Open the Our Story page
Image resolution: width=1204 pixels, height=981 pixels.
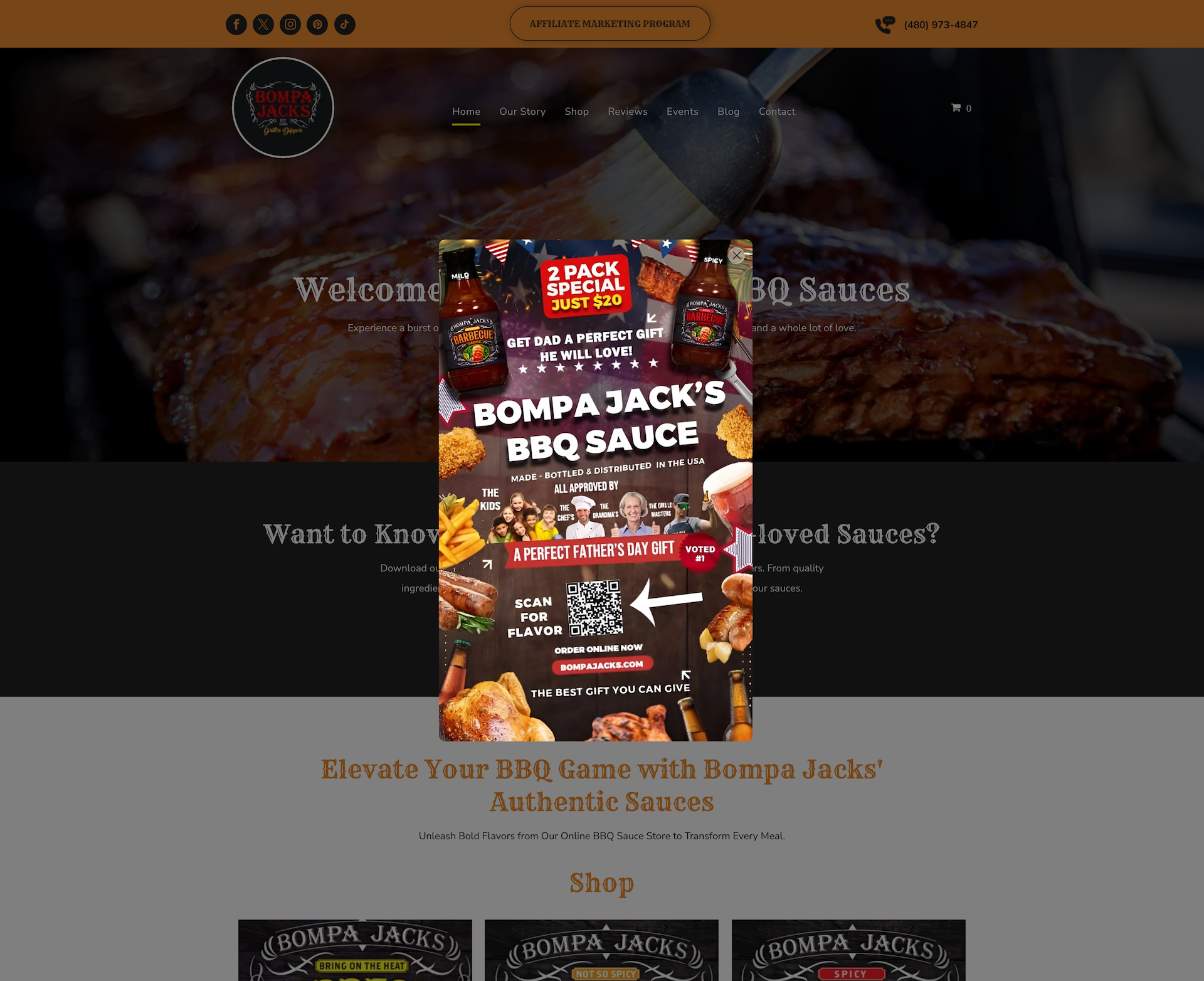pos(522,112)
